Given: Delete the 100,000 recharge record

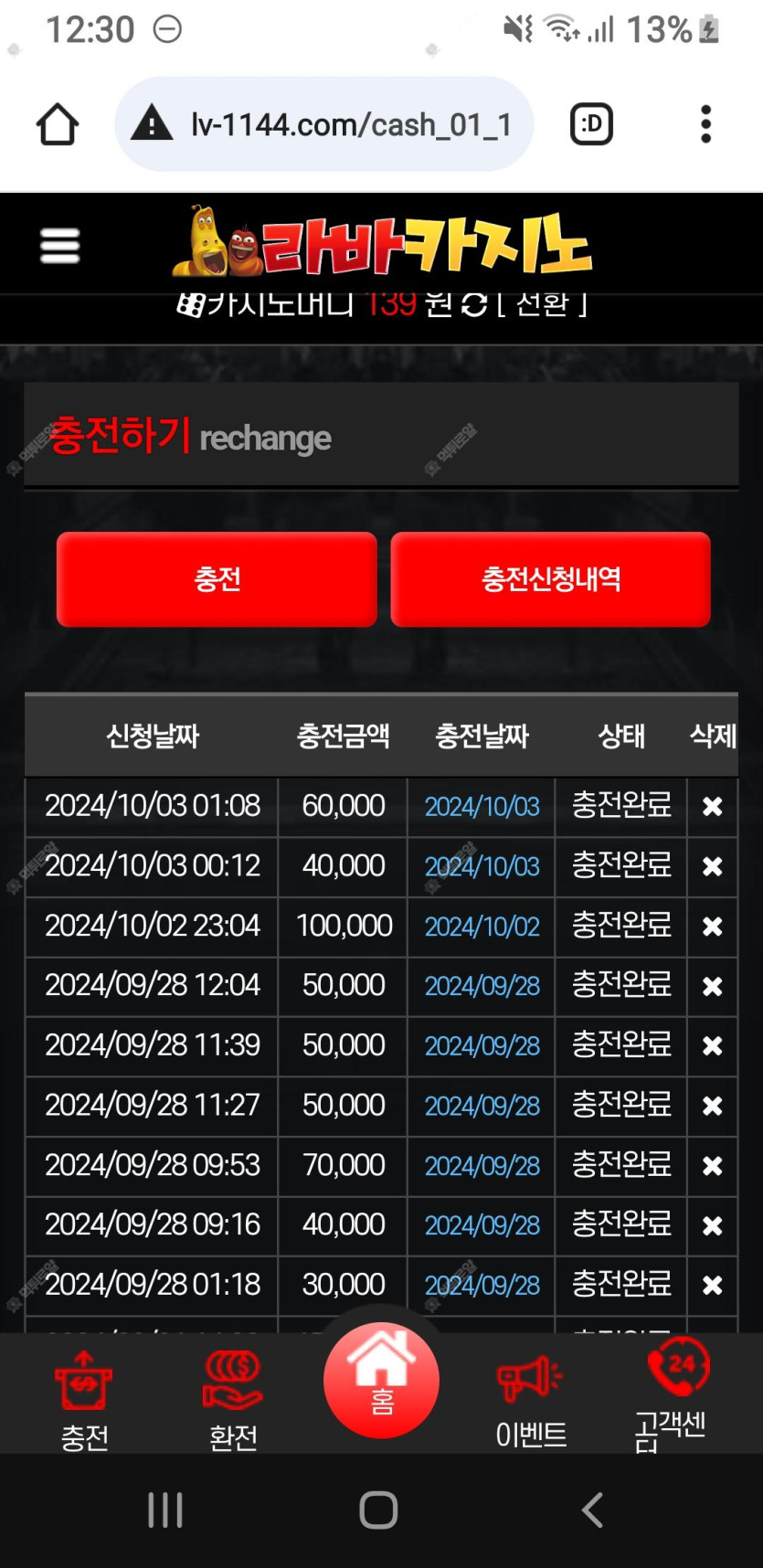Looking at the screenshot, I should [712, 927].
